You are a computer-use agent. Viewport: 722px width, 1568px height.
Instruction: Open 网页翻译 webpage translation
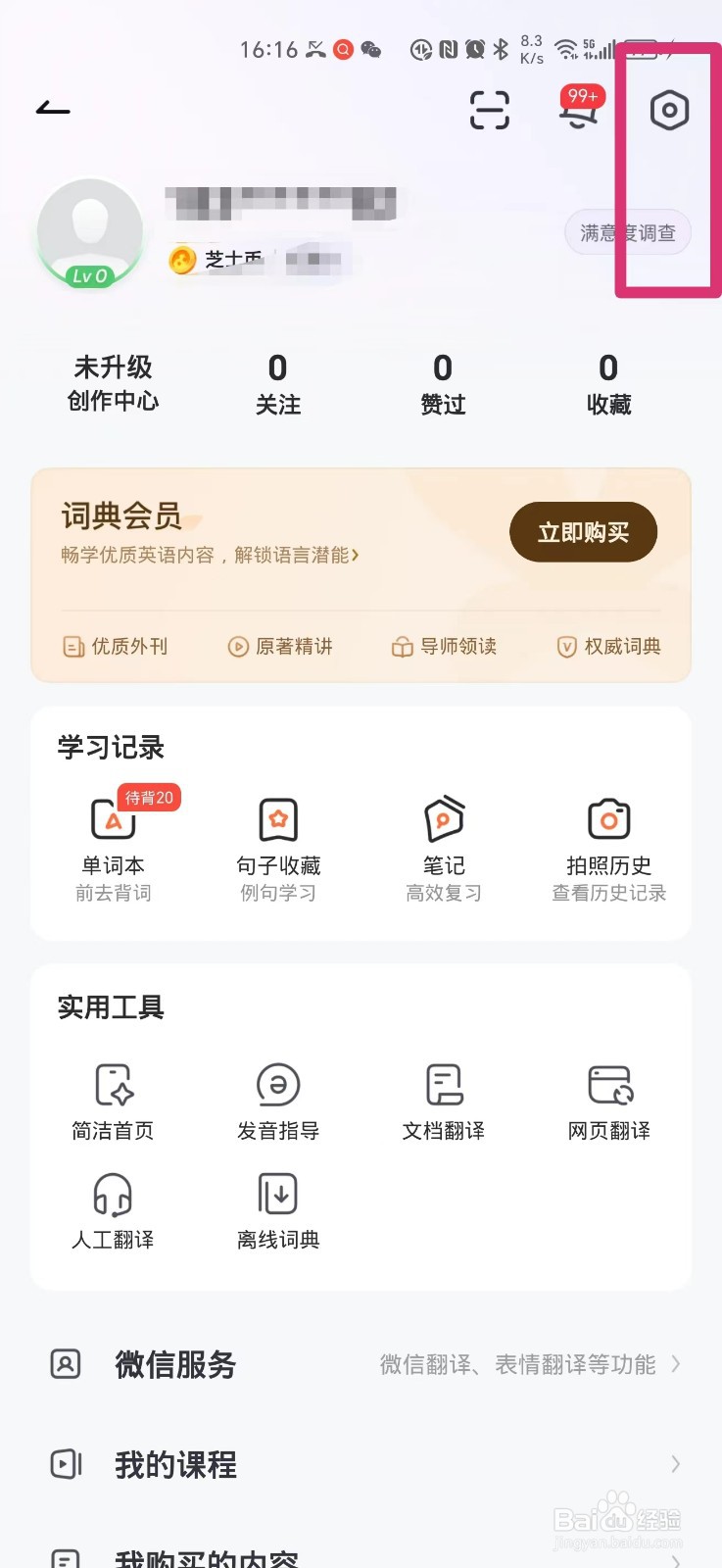(608, 1098)
